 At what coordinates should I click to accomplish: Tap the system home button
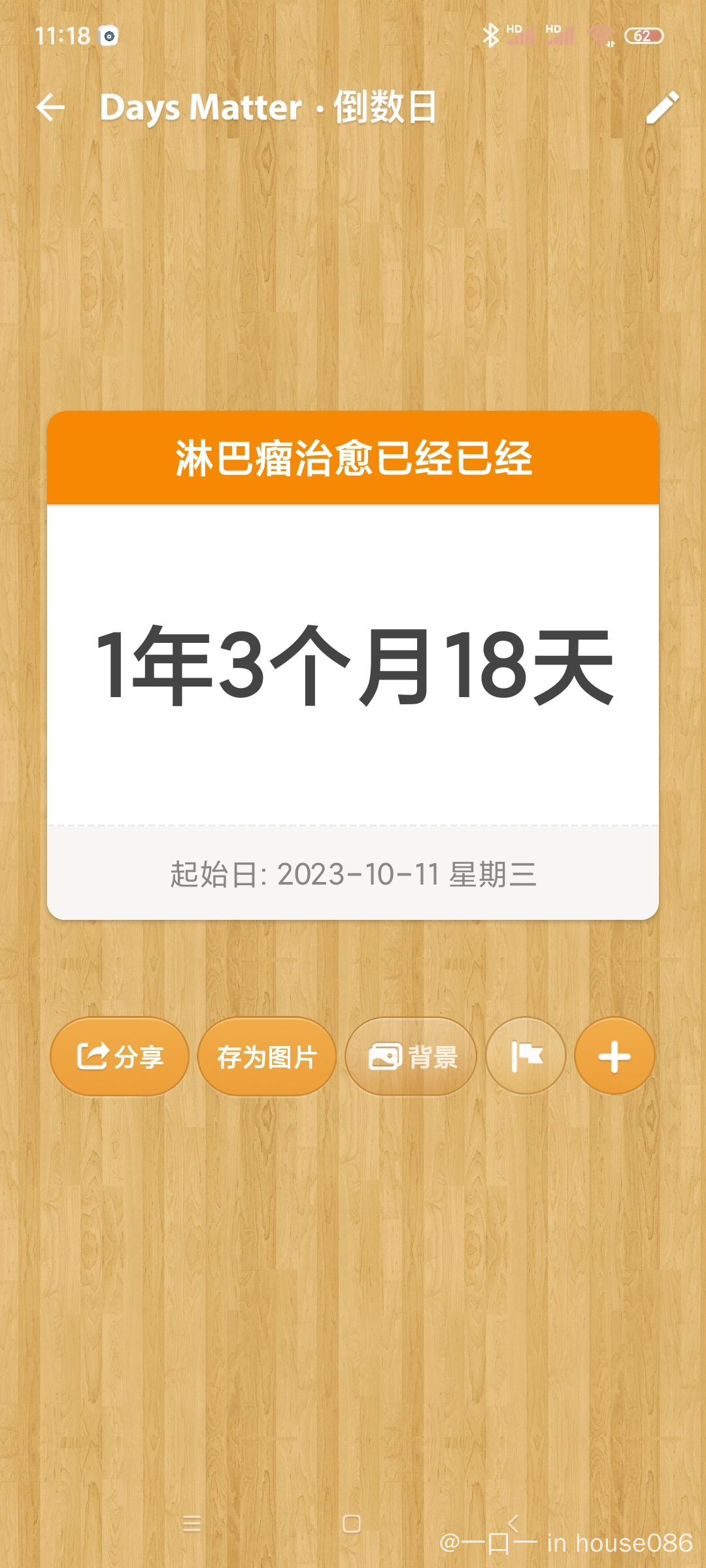[352, 1524]
